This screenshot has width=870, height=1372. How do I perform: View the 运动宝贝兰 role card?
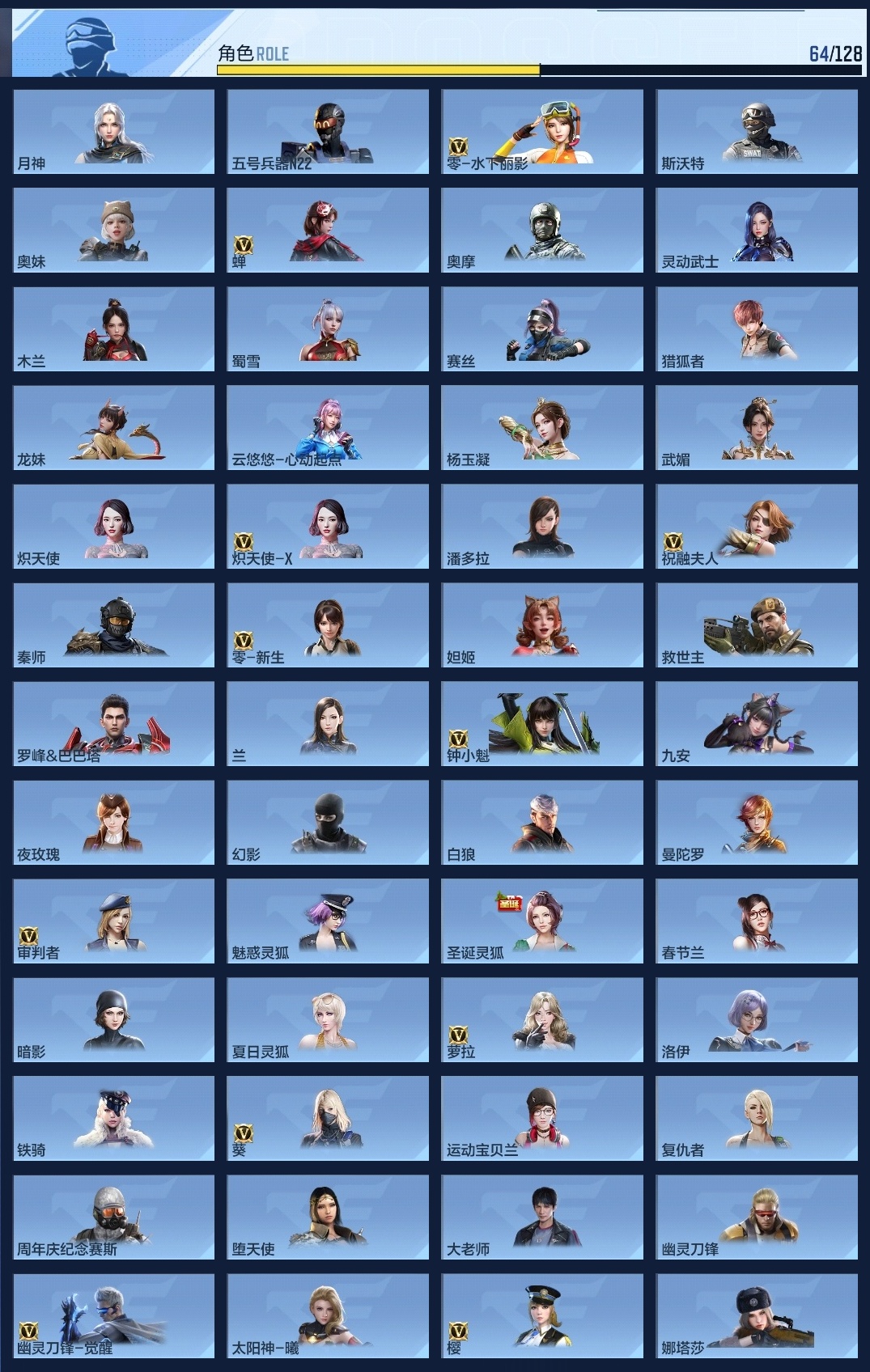point(542,1118)
